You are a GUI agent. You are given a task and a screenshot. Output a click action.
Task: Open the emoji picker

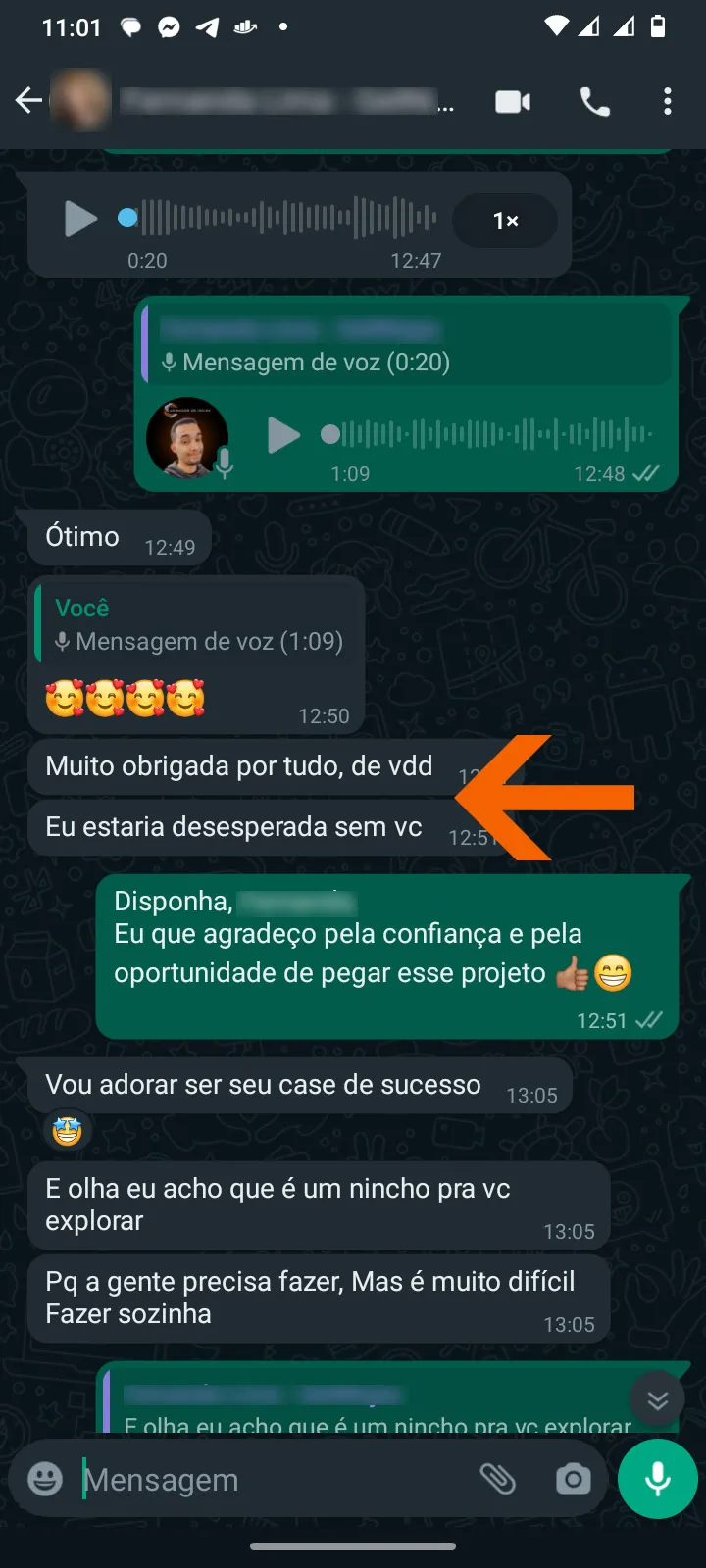tap(45, 1479)
